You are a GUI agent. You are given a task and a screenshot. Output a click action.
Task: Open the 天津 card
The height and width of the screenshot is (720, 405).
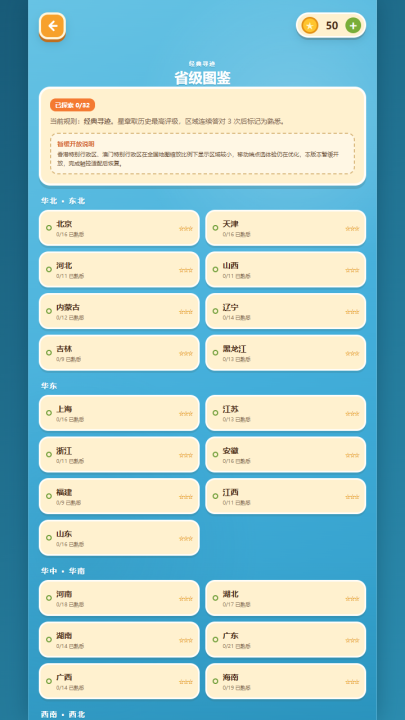click(x=286, y=228)
